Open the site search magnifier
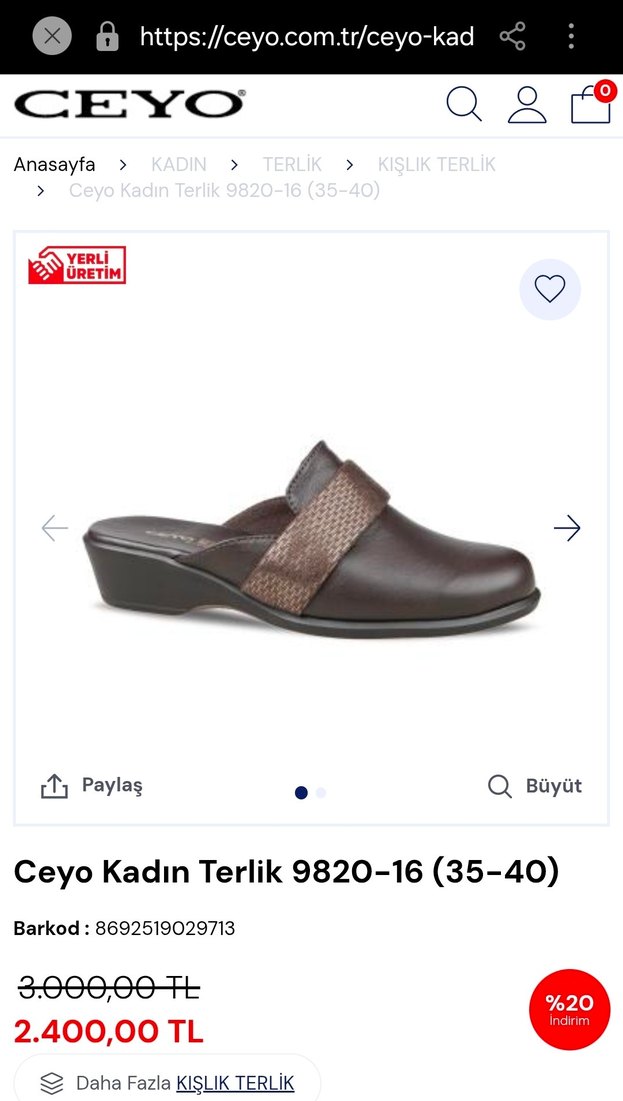The image size is (623, 1101). point(464,104)
